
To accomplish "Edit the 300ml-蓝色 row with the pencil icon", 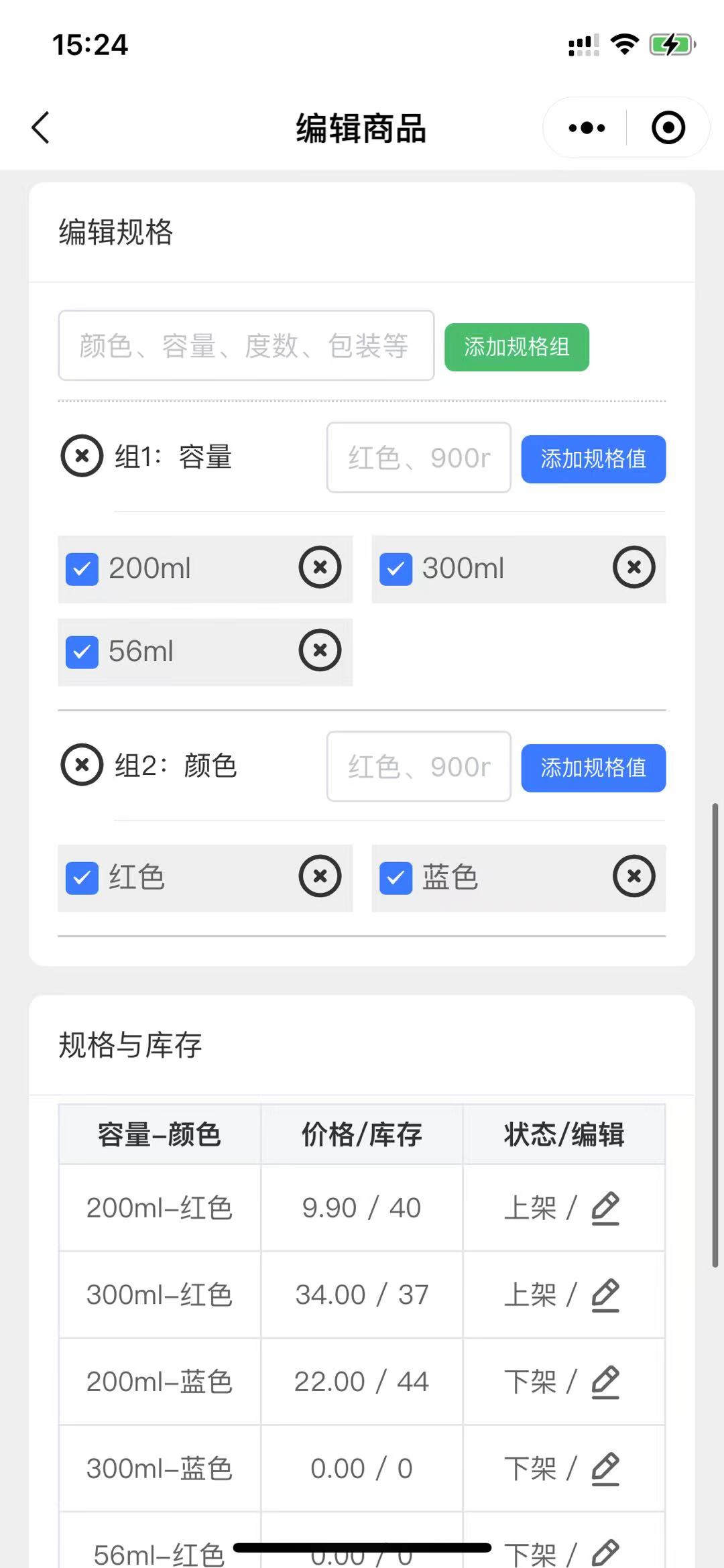I will [605, 1468].
